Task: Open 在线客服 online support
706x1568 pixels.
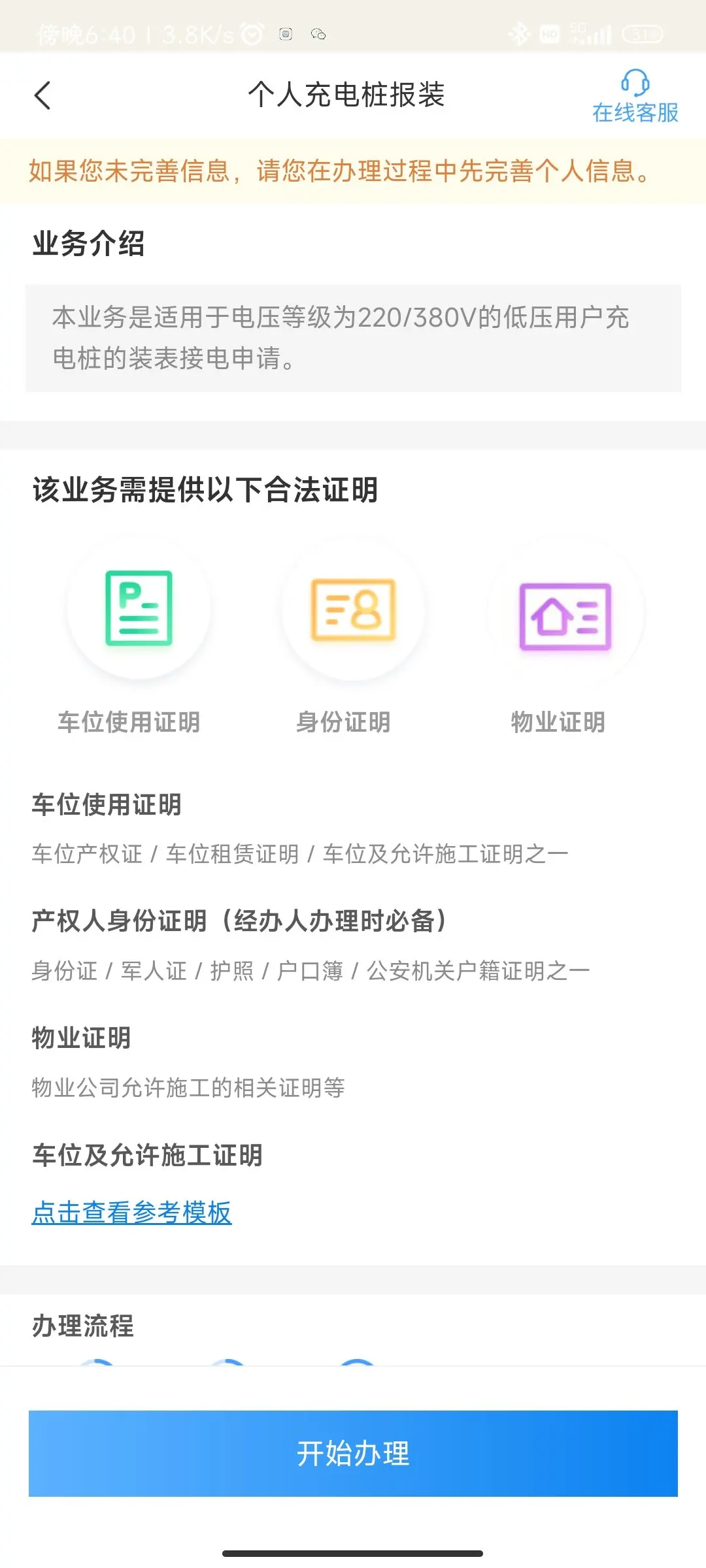Action: pyautogui.click(x=635, y=97)
